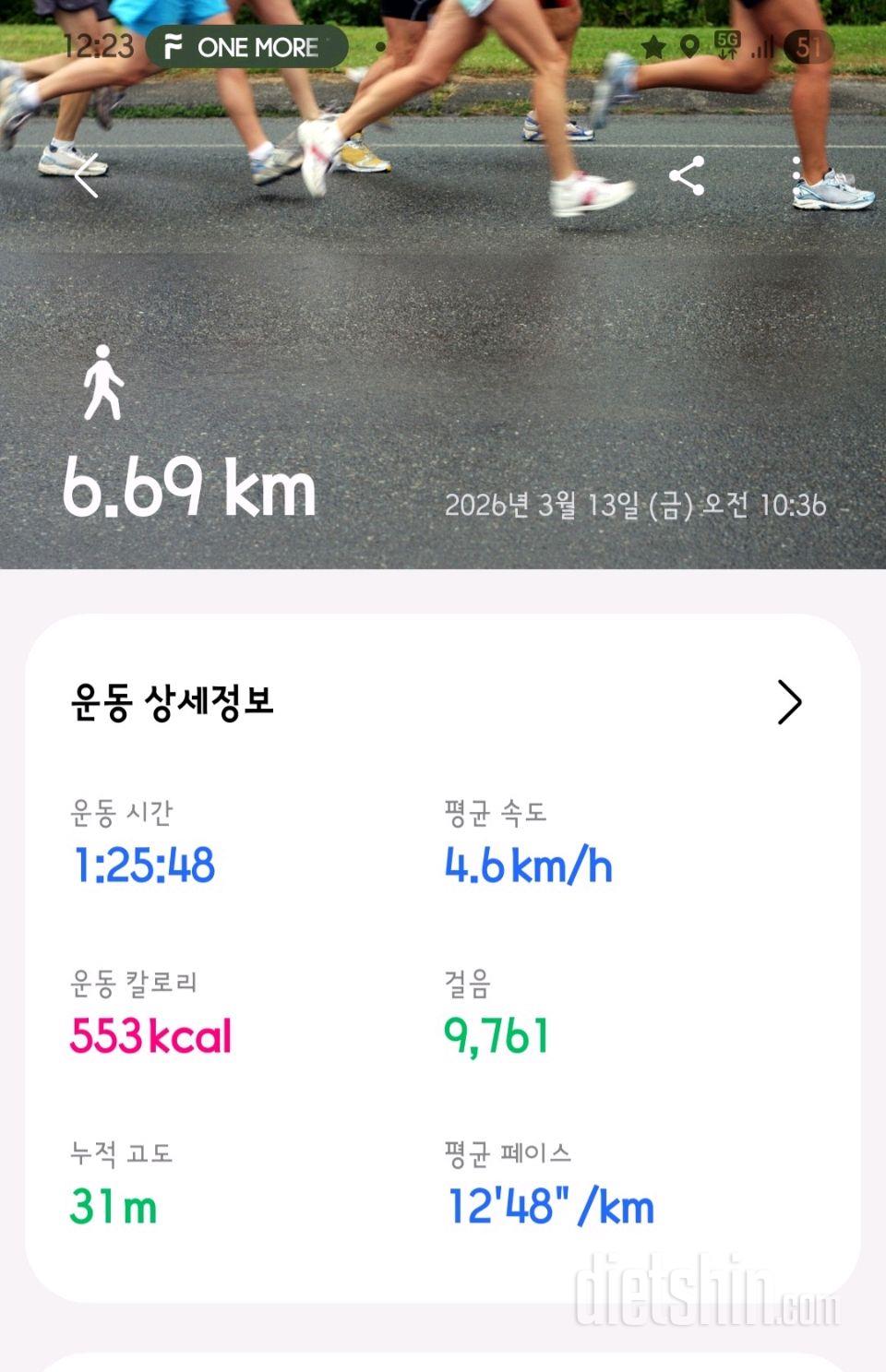Tap the ONE MORE status bar pill

246,47
